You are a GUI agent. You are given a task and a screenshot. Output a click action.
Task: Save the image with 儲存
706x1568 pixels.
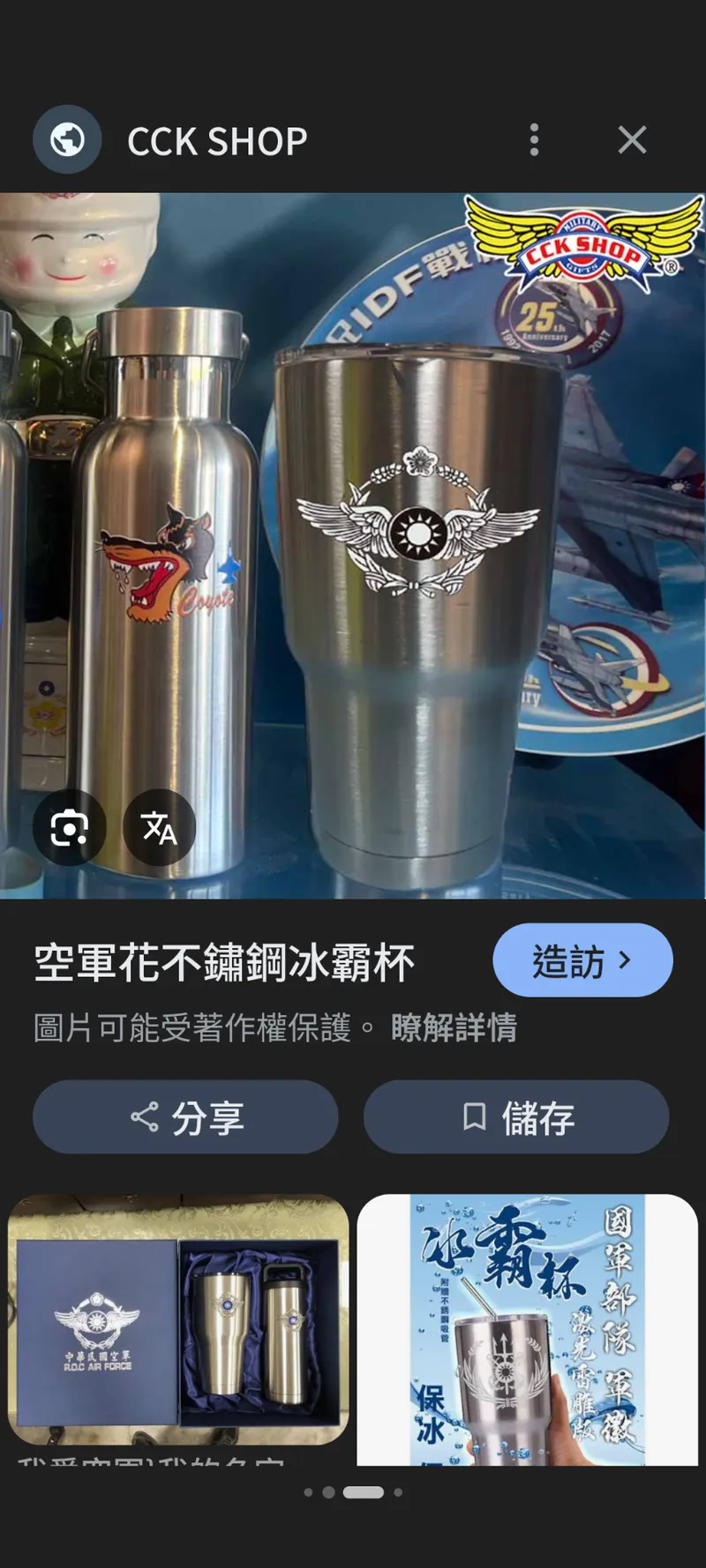pyautogui.click(x=516, y=1117)
